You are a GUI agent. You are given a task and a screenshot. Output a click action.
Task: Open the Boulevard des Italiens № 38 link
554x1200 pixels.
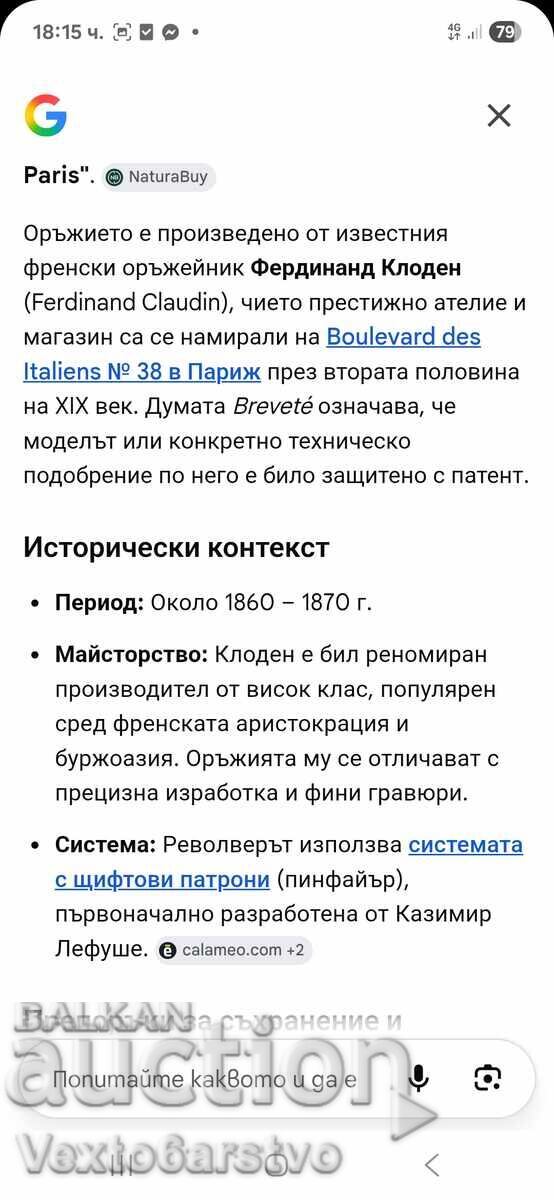coord(252,354)
